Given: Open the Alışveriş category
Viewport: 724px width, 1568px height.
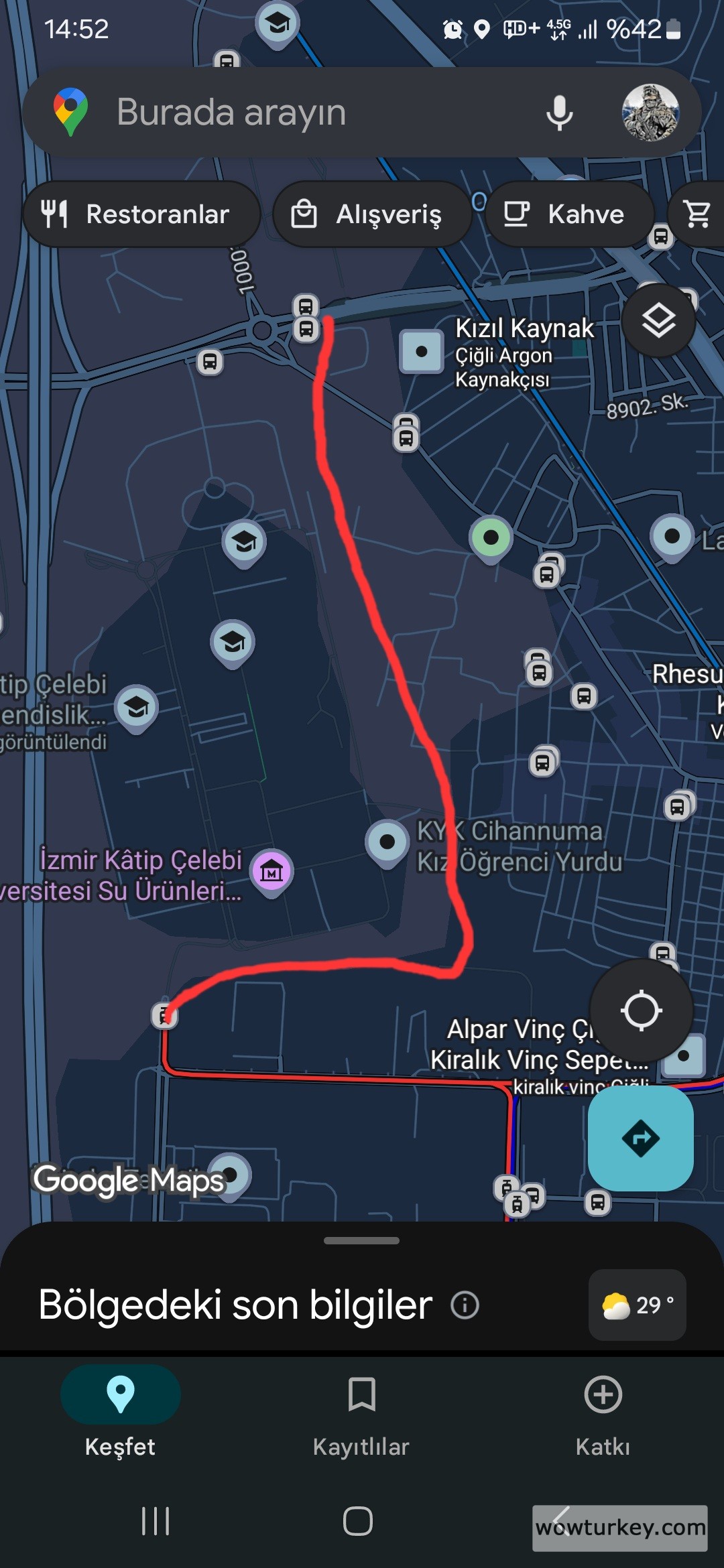Looking at the screenshot, I should (372, 213).
